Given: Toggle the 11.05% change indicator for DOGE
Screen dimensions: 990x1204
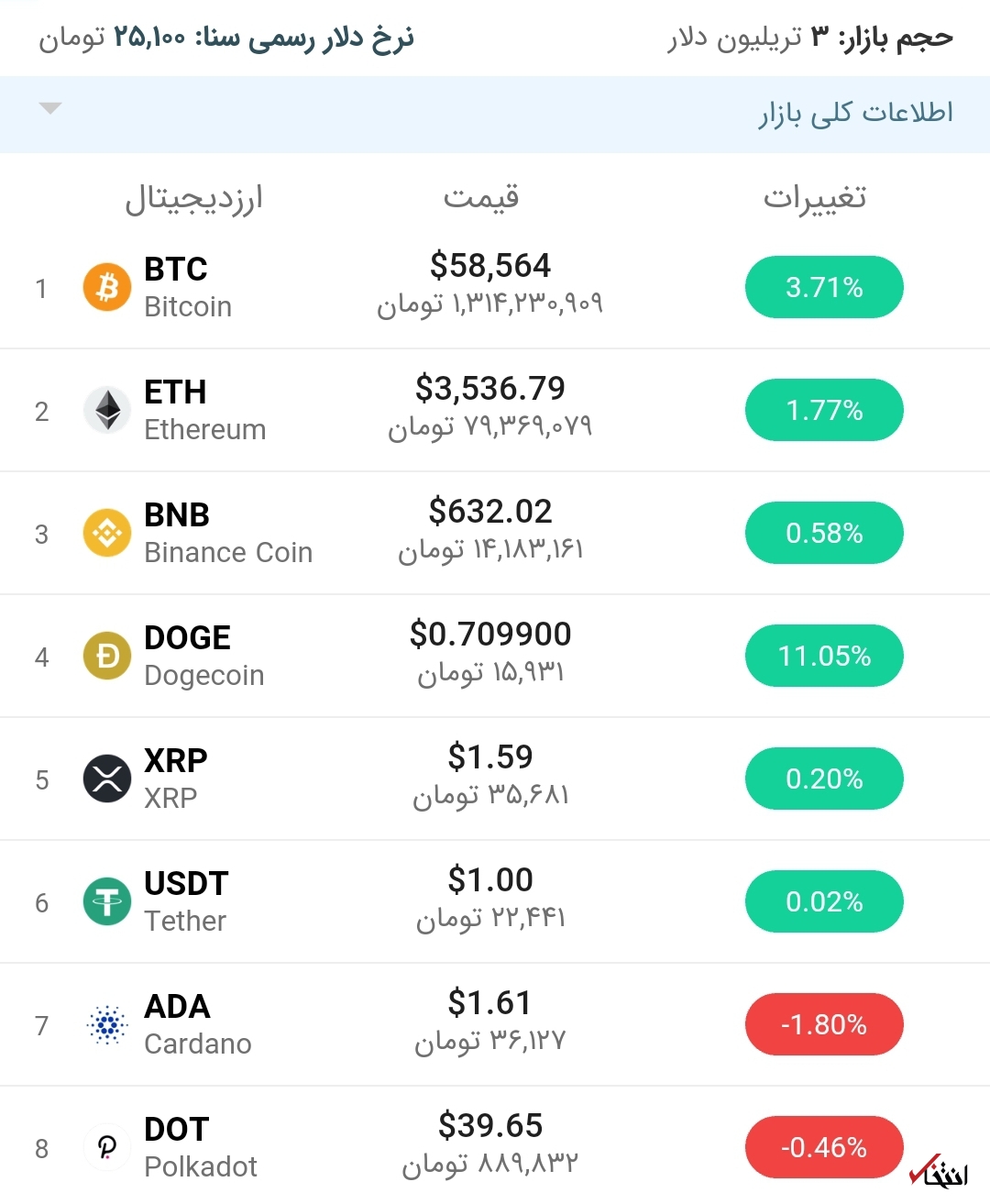Looking at the screenshot, I should [x=823, y=656].
